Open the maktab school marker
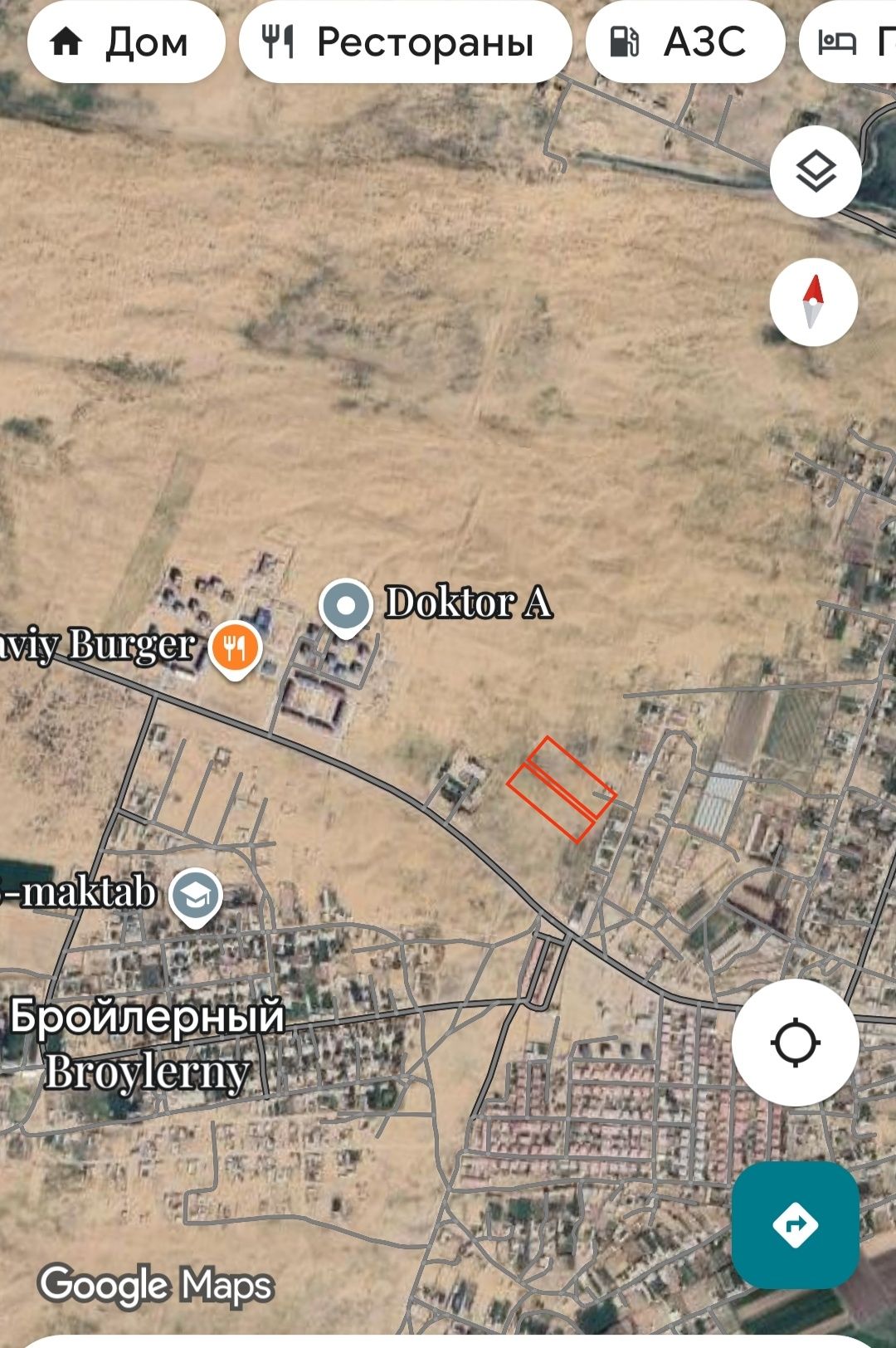Image resolution: width=896 pixels, height=1348 pixels. coord(195,896)
